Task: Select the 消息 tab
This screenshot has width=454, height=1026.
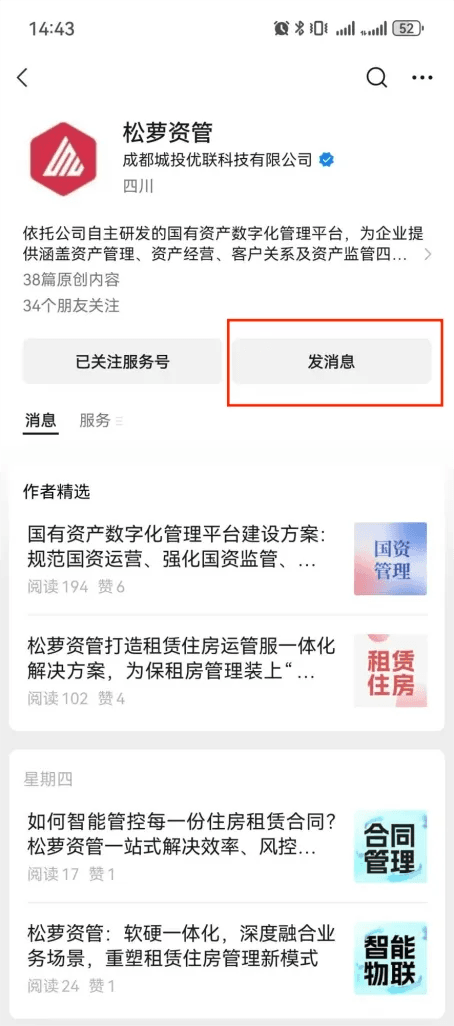Action: tap(41, 421)
